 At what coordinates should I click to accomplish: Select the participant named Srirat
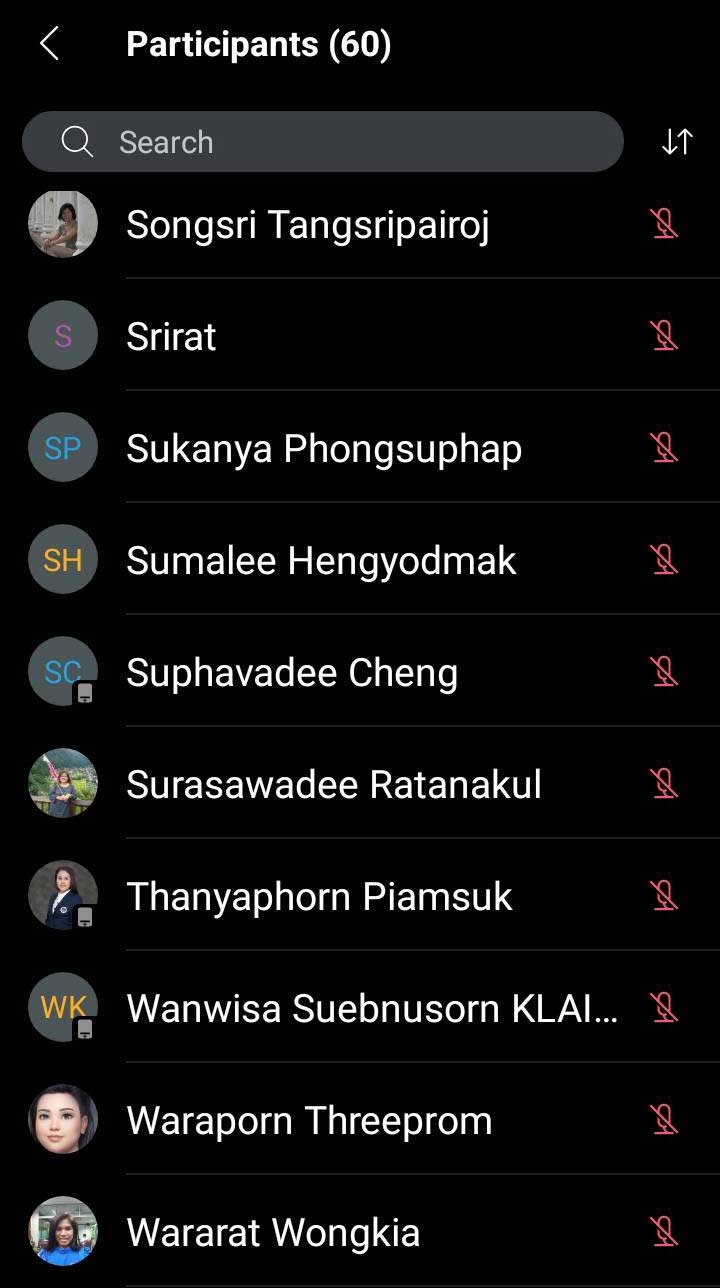pyautogui.click(x=171, y=337)
